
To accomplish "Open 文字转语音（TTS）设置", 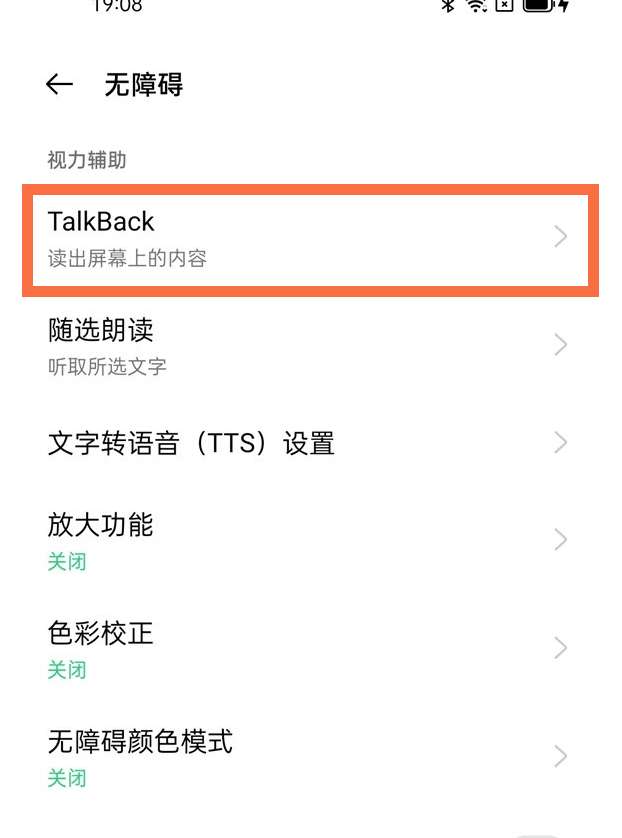I will pyautogui.click(x=310, y=443).
